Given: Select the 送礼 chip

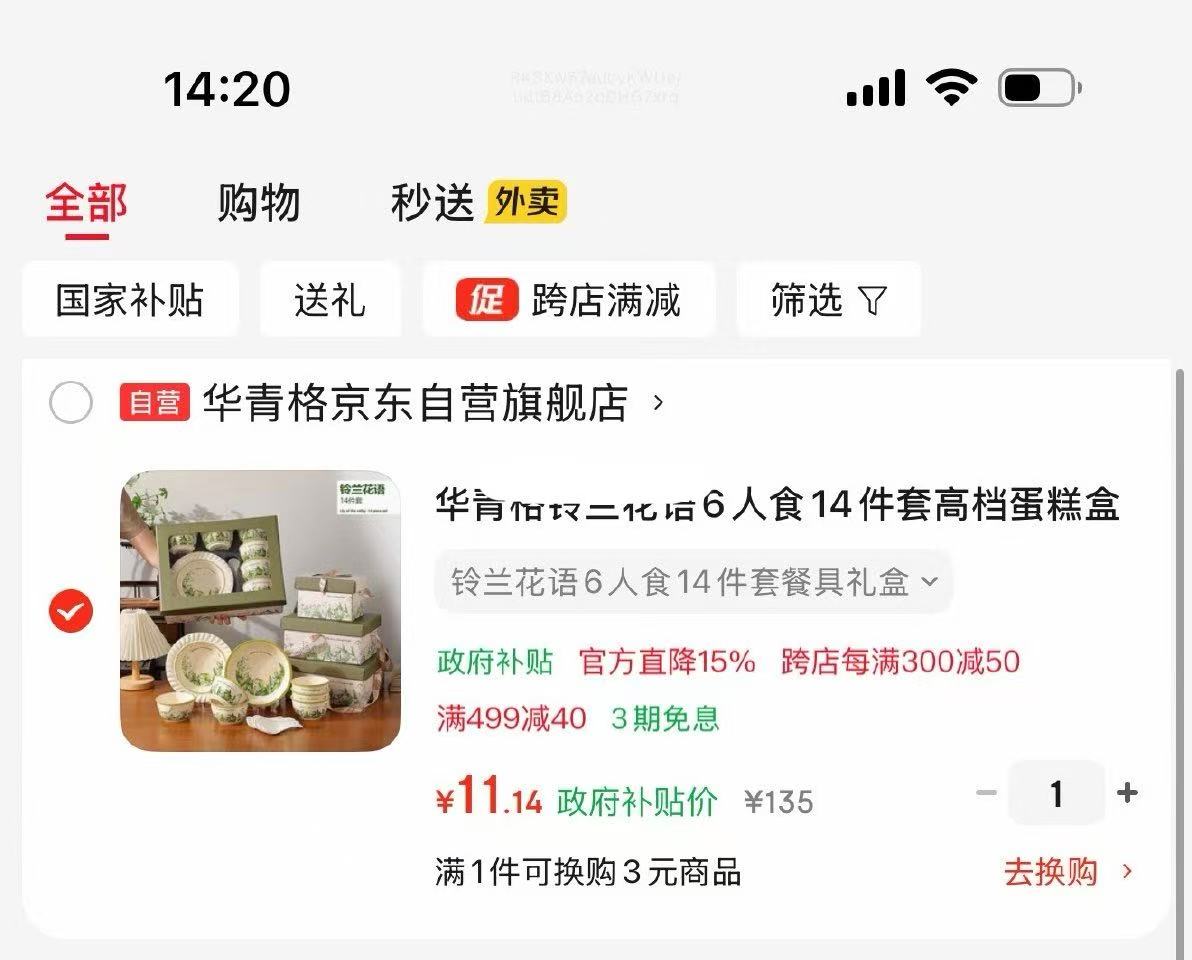Looking at the screenshot, I should 330,300.
